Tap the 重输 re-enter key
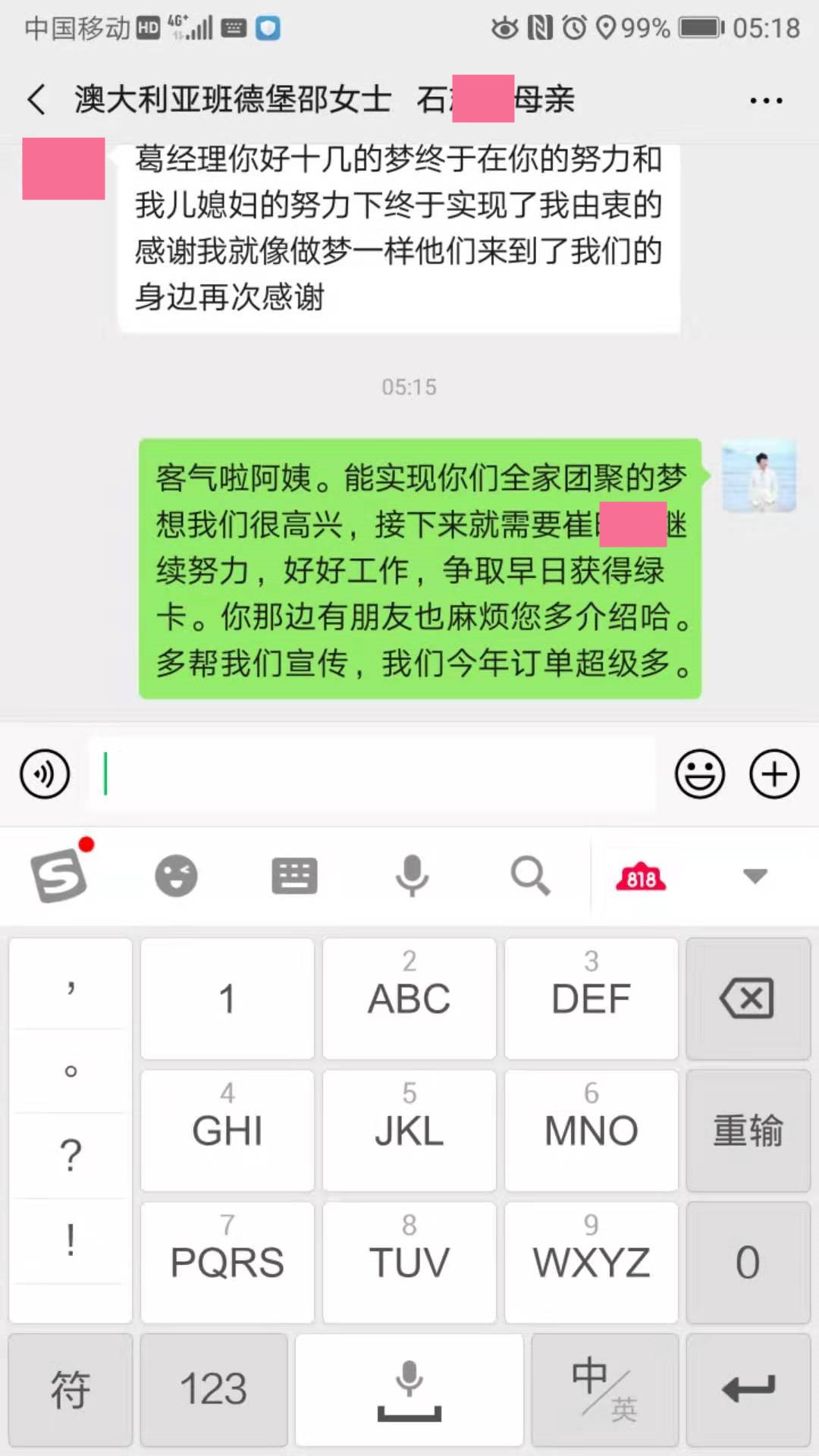The height and width of the screenshot is (1456, 819). [x=748, y=1130]
